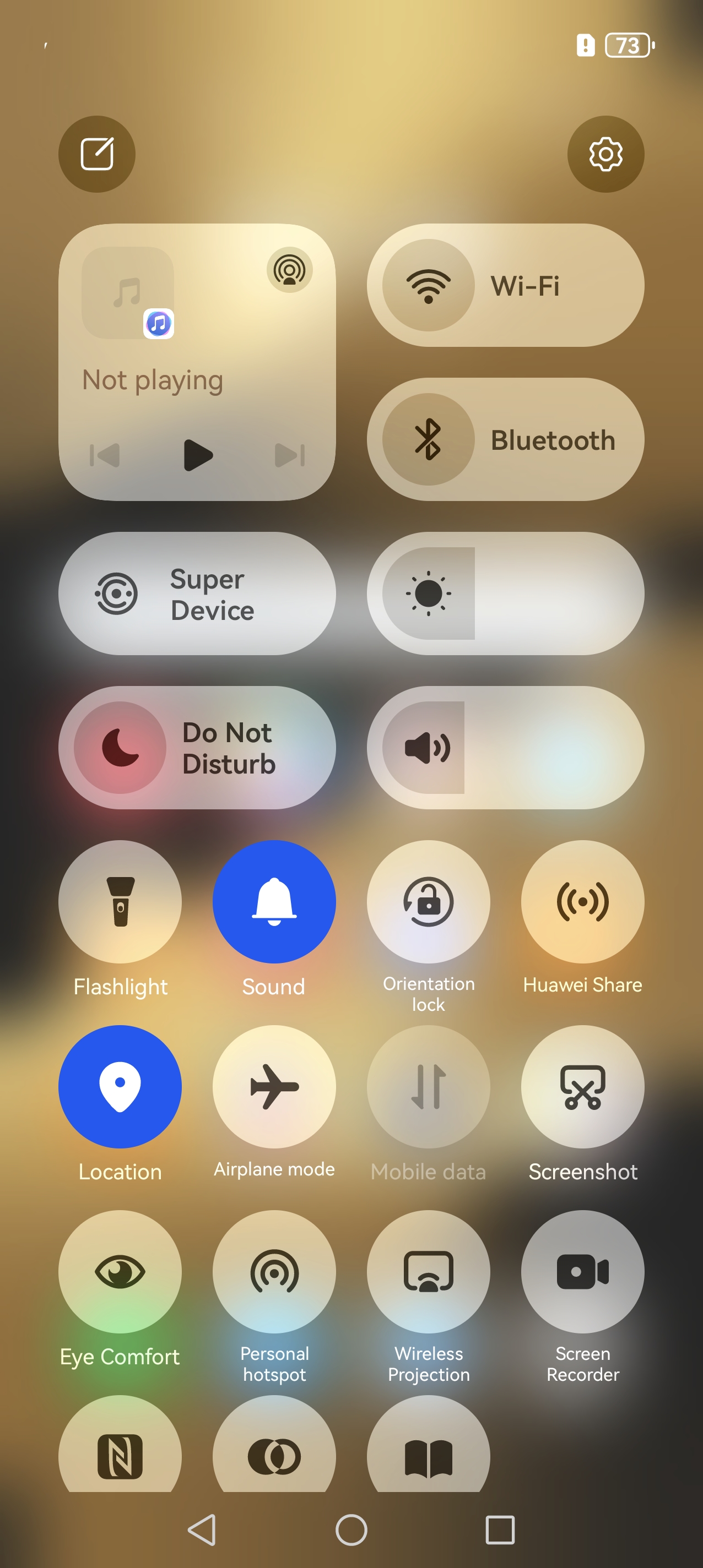Turn on the Flashlight

(120, 901)
